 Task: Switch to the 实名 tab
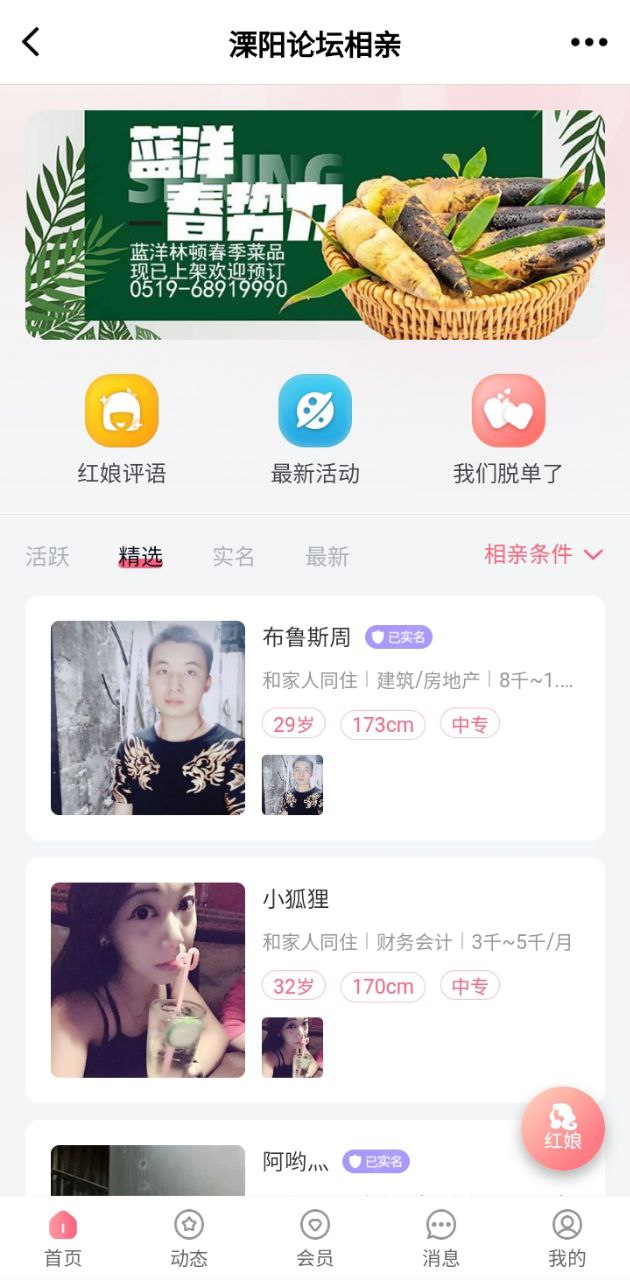coord(233,557)
